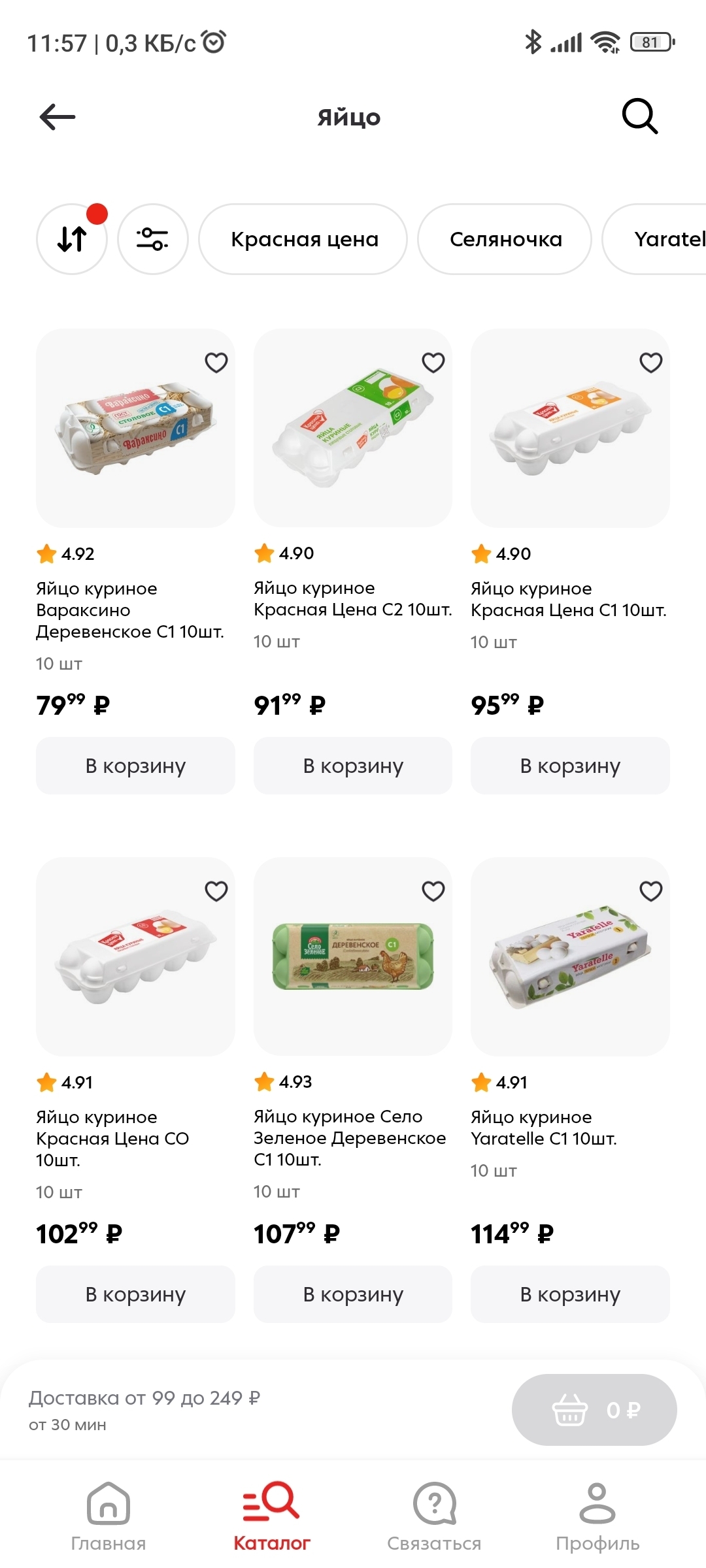This screenshot has width=706, height=1568.
Task: Add Вараксино Деревенское С1 eggs to cart
Action: click(x=135, y=766)
